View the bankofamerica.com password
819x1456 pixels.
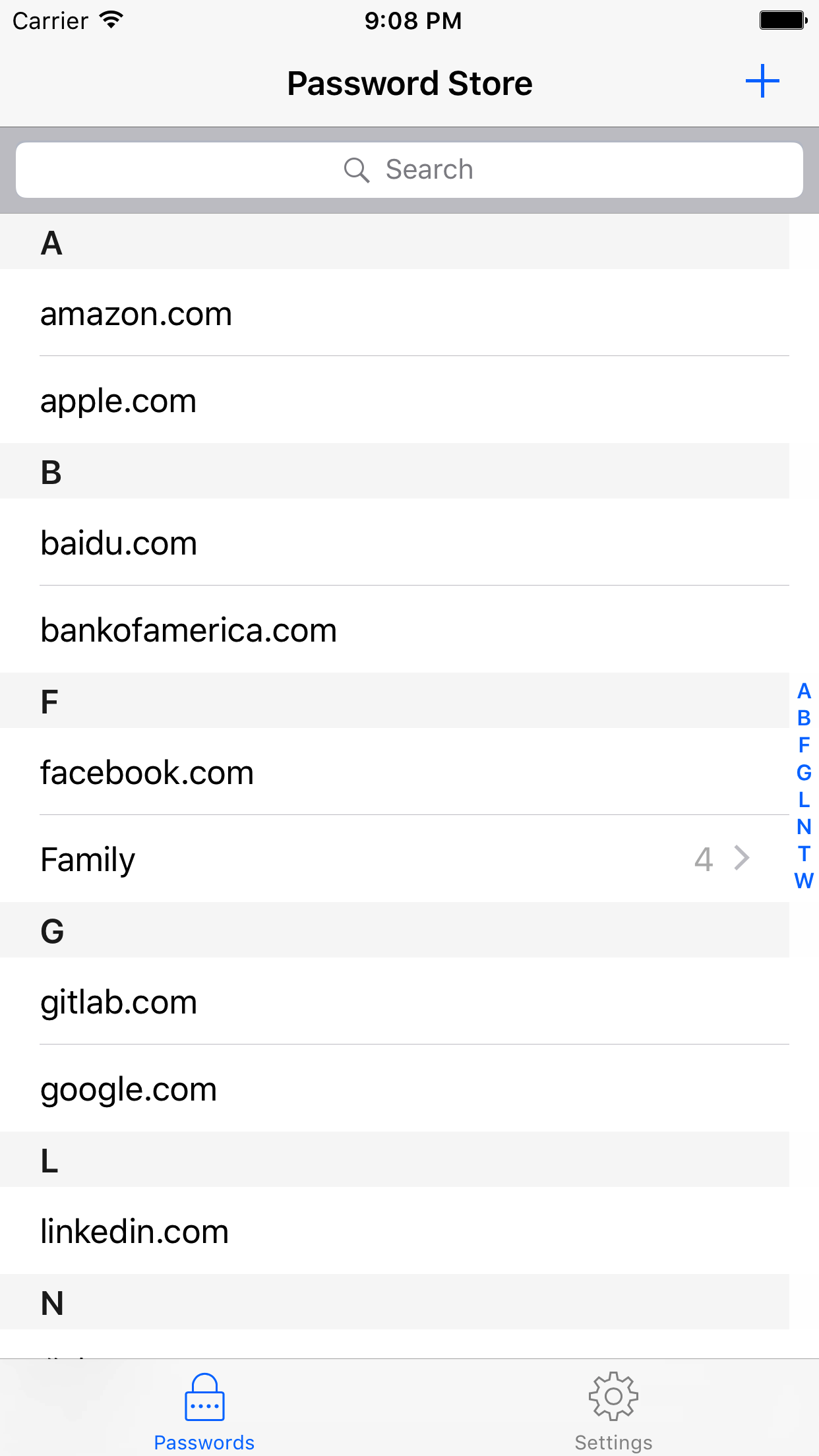coord(394,630)
